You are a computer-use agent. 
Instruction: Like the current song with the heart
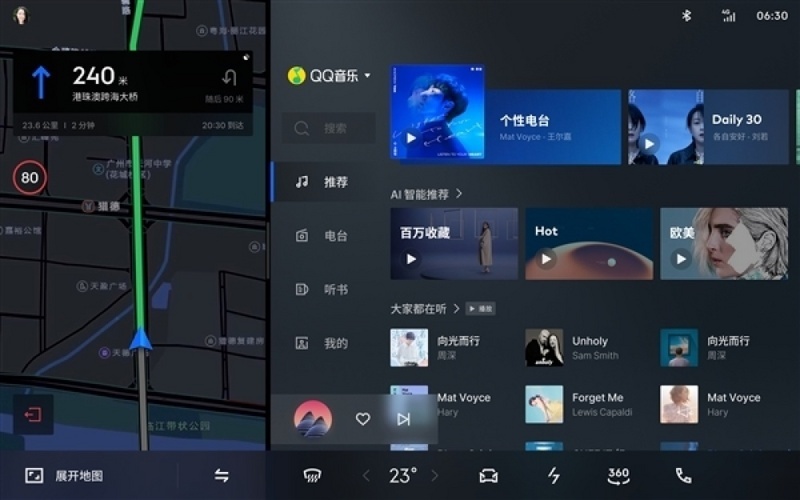[x=363, y=419]
